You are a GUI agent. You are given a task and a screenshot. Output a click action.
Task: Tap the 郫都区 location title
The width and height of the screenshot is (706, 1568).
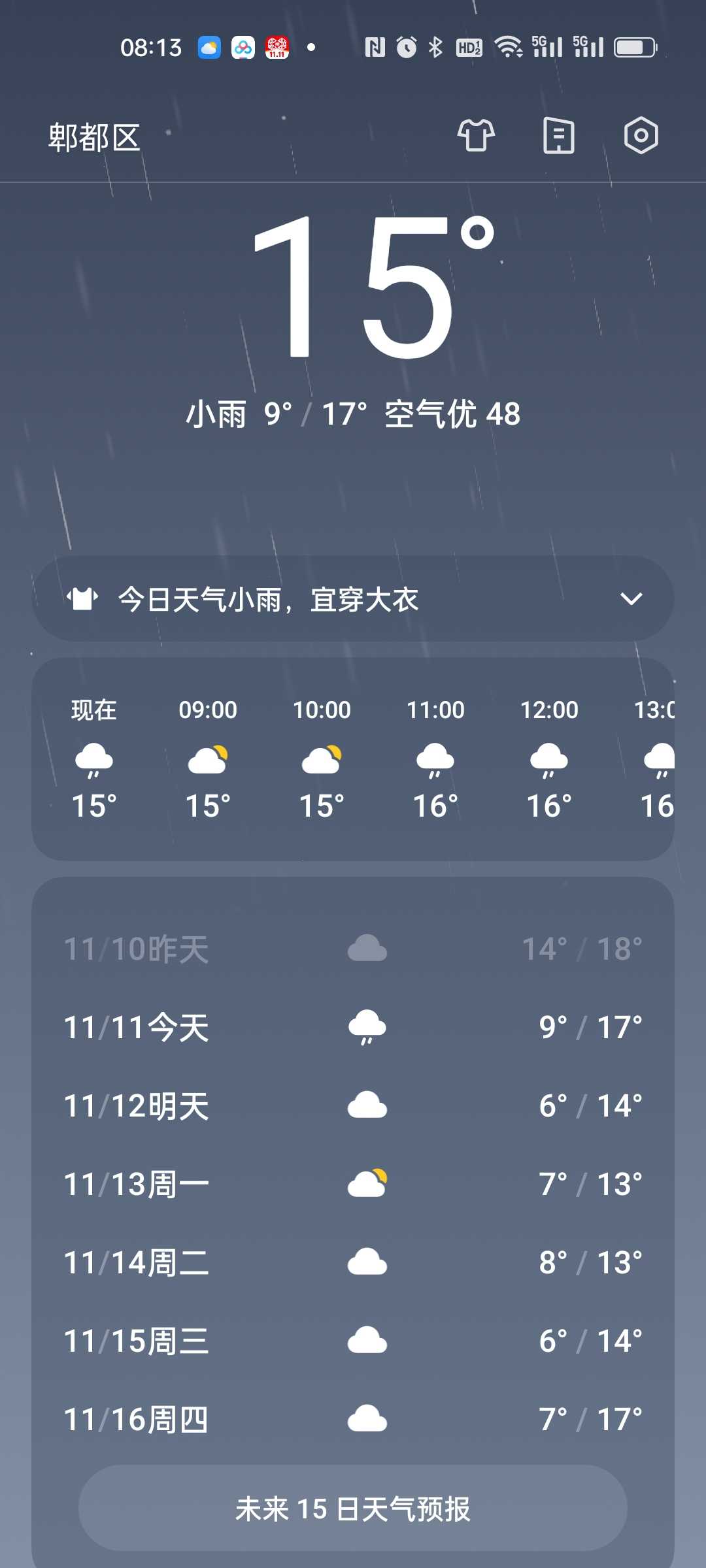click(x=94, y=138)
